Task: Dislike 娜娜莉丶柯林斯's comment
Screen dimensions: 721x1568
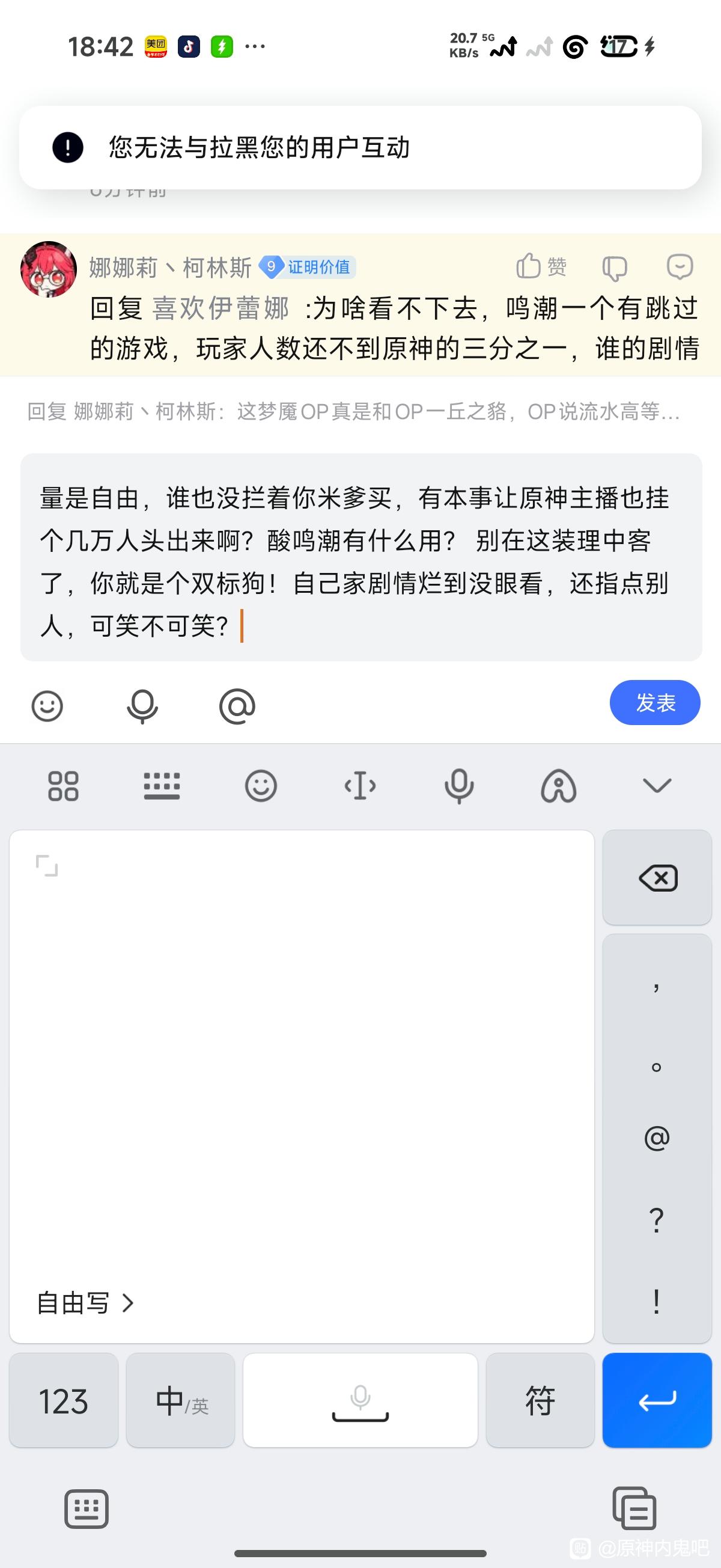Action: click(614, 267)
